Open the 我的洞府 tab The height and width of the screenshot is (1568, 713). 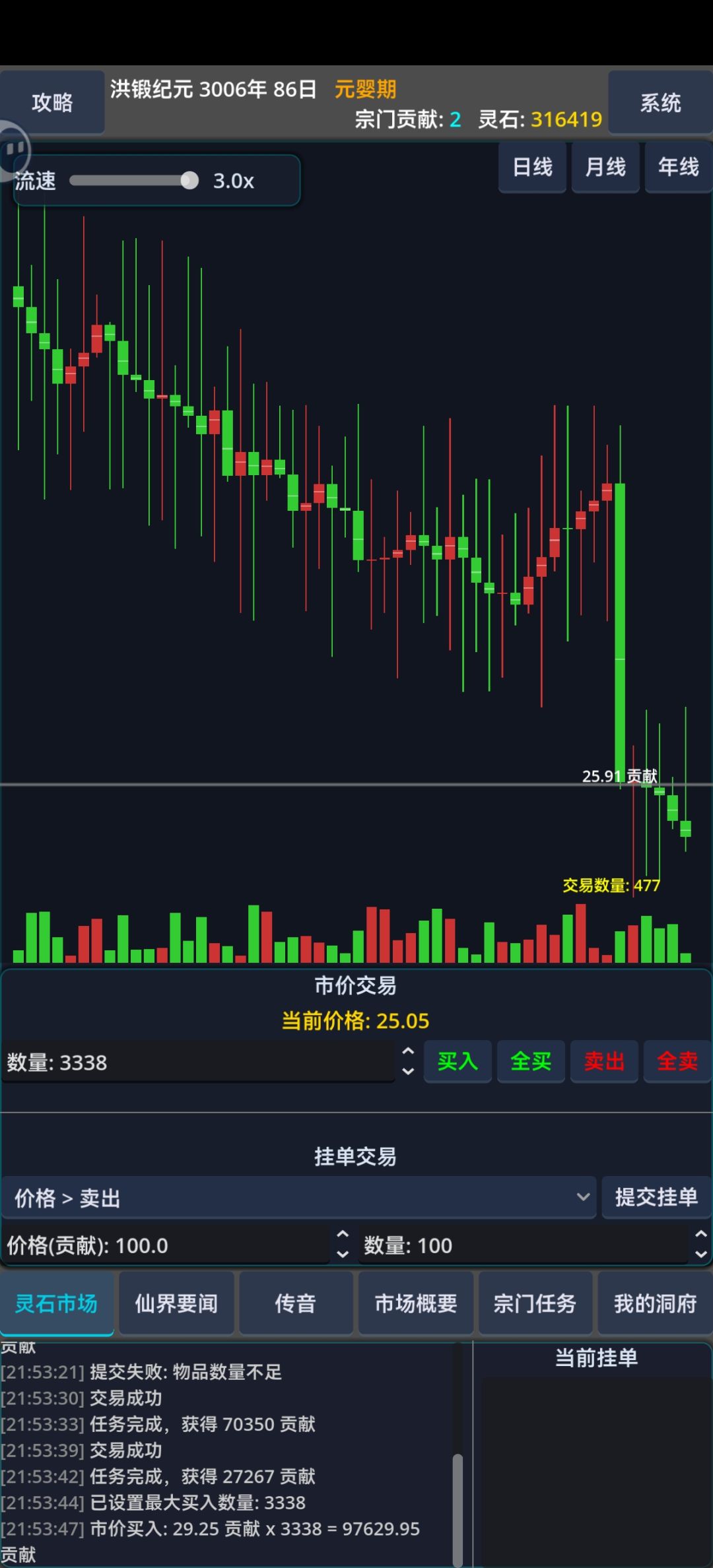655,1303
